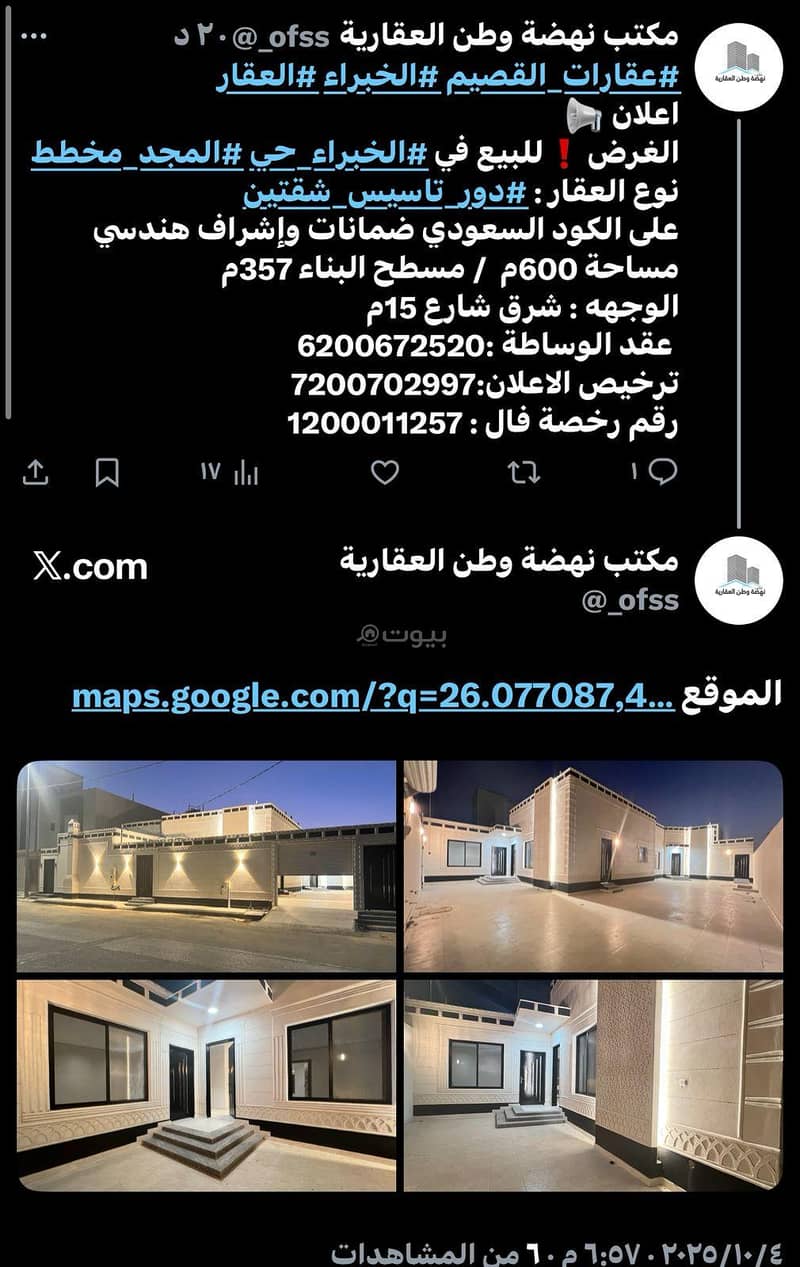
Task: Open the overflow menu on the top post
Action: point(34,36)
